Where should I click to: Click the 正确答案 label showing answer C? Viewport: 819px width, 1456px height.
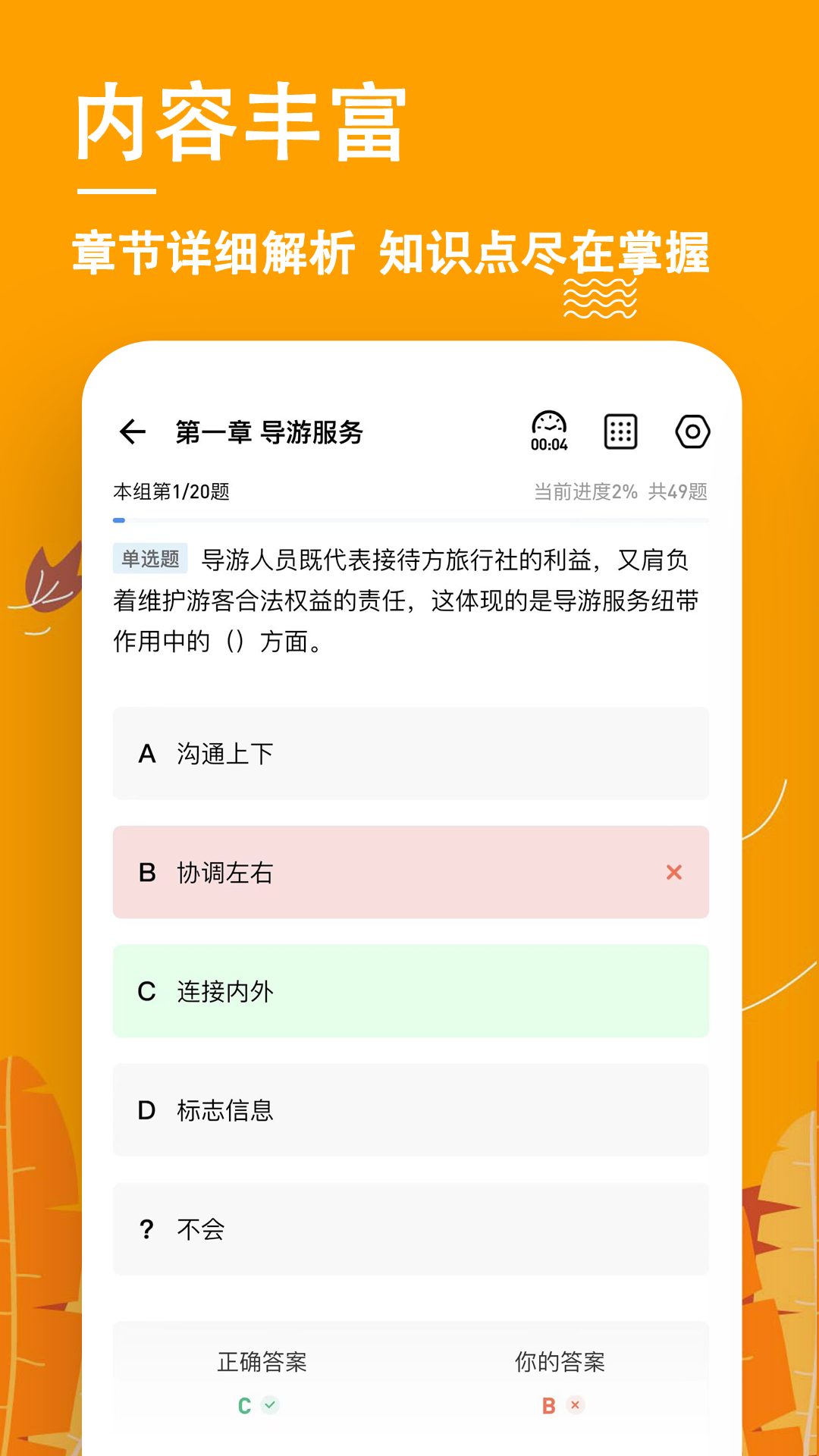[263, 1361]
